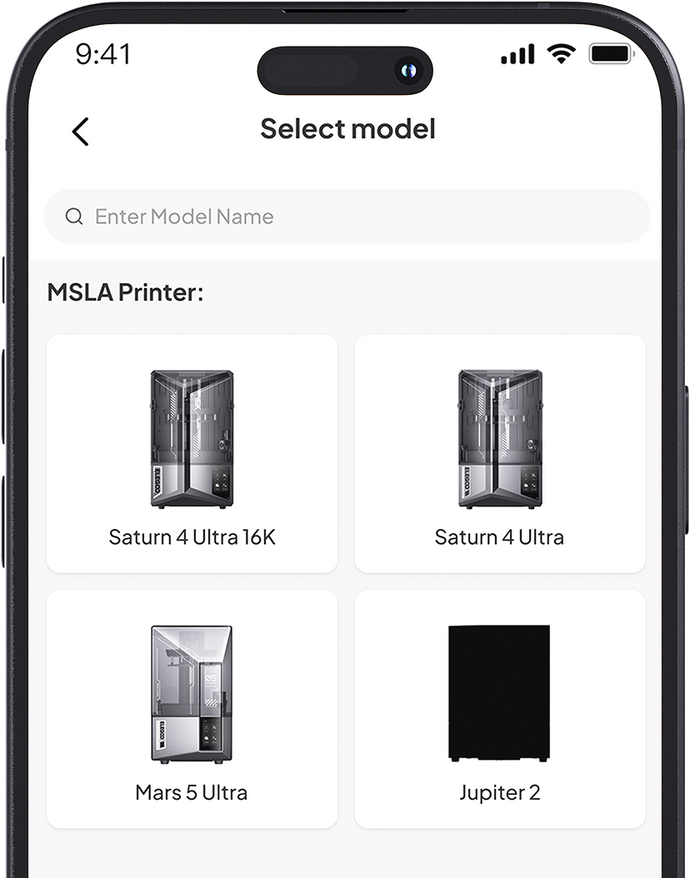Tap the Enter Model Name search field
The width and height of the screenshot is (690, 878).
[x=347, y=217]
